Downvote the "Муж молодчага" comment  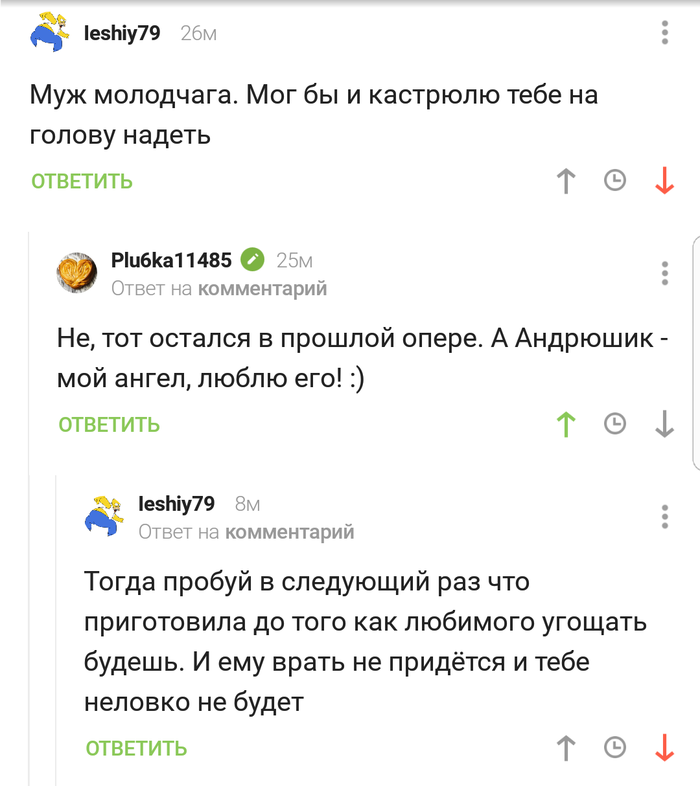point(663,181)
